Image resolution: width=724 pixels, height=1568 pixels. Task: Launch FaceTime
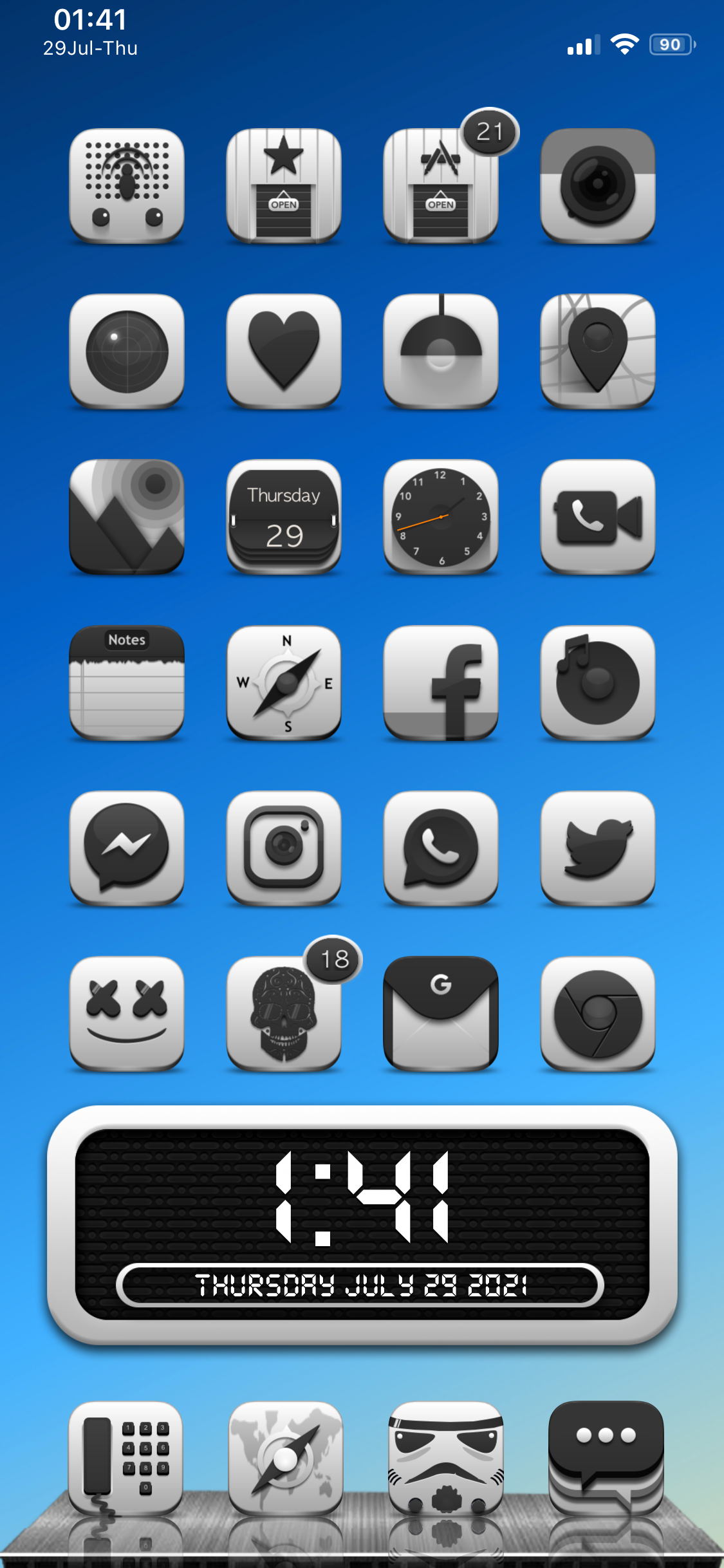[598, 516]
